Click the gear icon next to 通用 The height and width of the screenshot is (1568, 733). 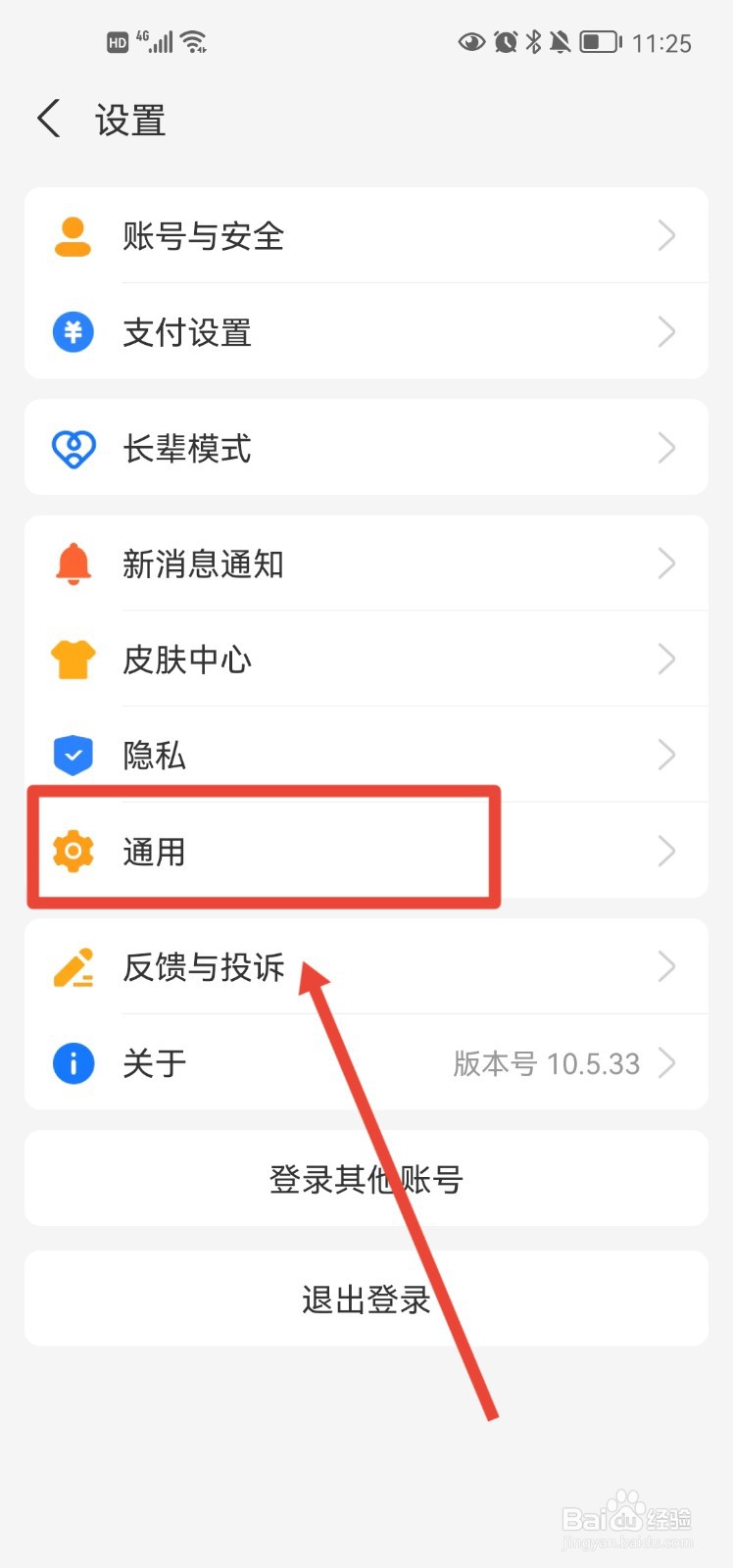coord(72,851)
